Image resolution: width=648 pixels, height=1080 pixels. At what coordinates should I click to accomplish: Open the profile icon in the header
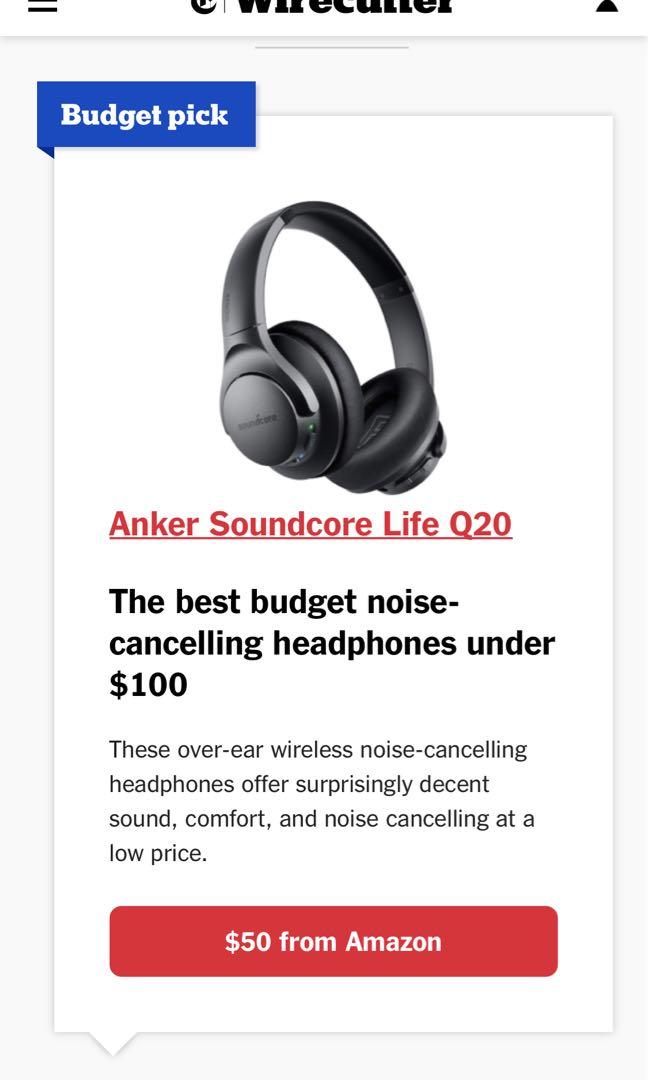pyautogui.click(x=606, y=6)
